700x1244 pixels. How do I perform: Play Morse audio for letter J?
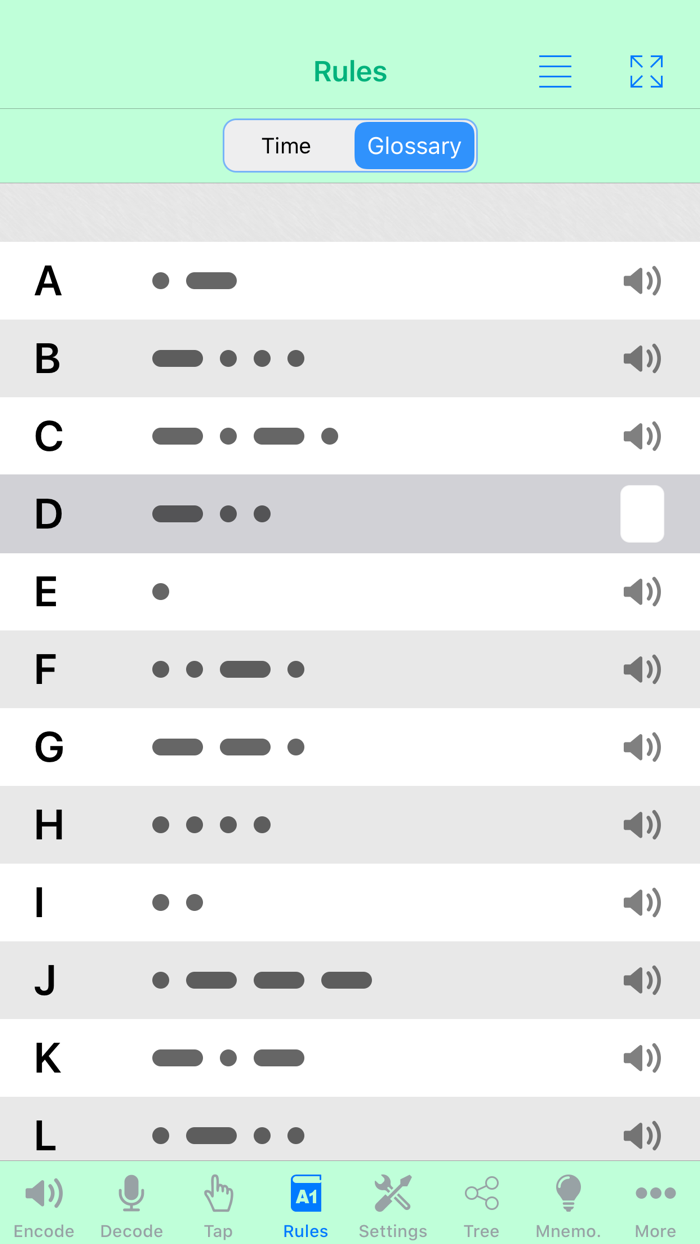642,980
